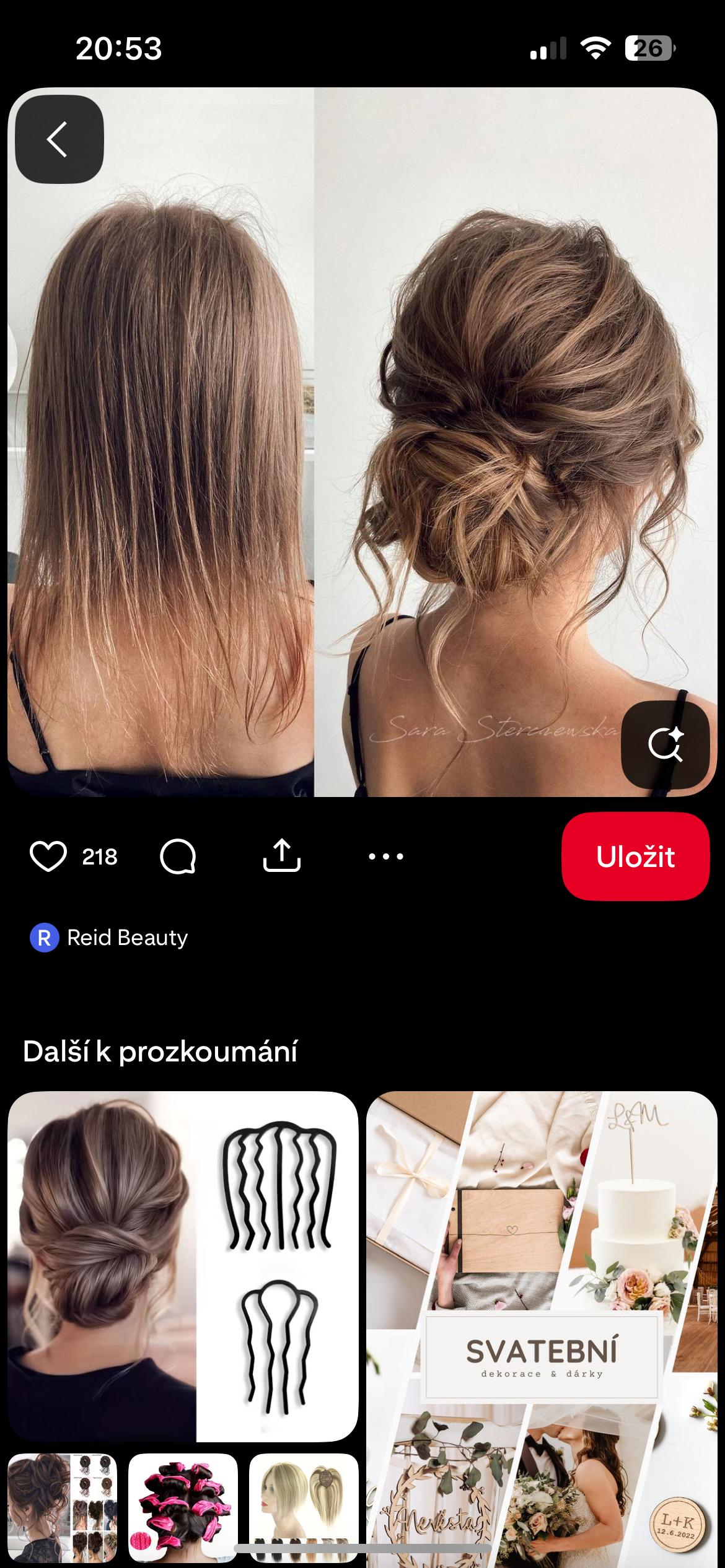The width and height of the screenshot is (725, 1568).
Task: Open the low bun and hair combs pin
Action: pos(183,1266)
